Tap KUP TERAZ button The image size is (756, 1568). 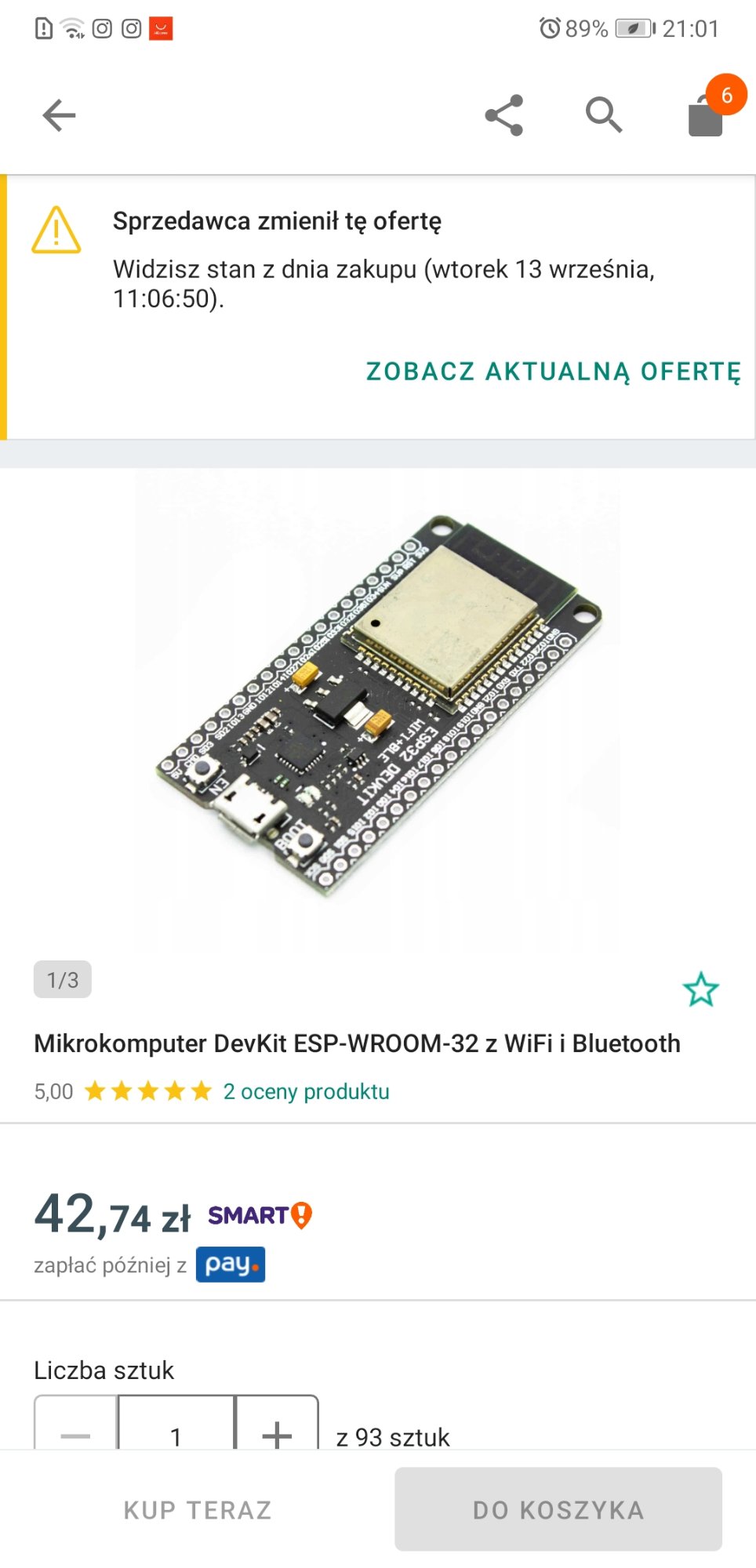point(198,1510)
